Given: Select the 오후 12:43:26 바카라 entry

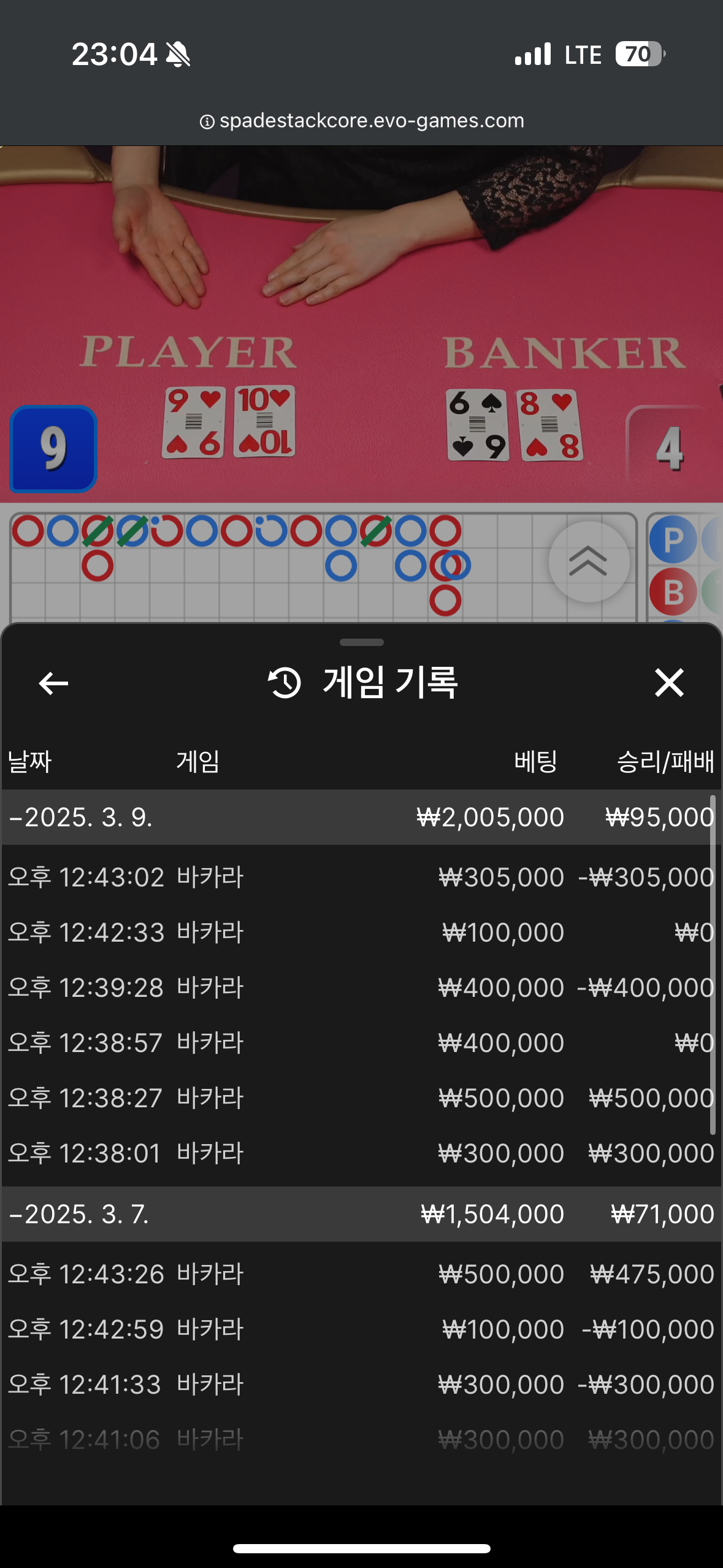Looking at the screenshot, I should [x=361, y=1274].
